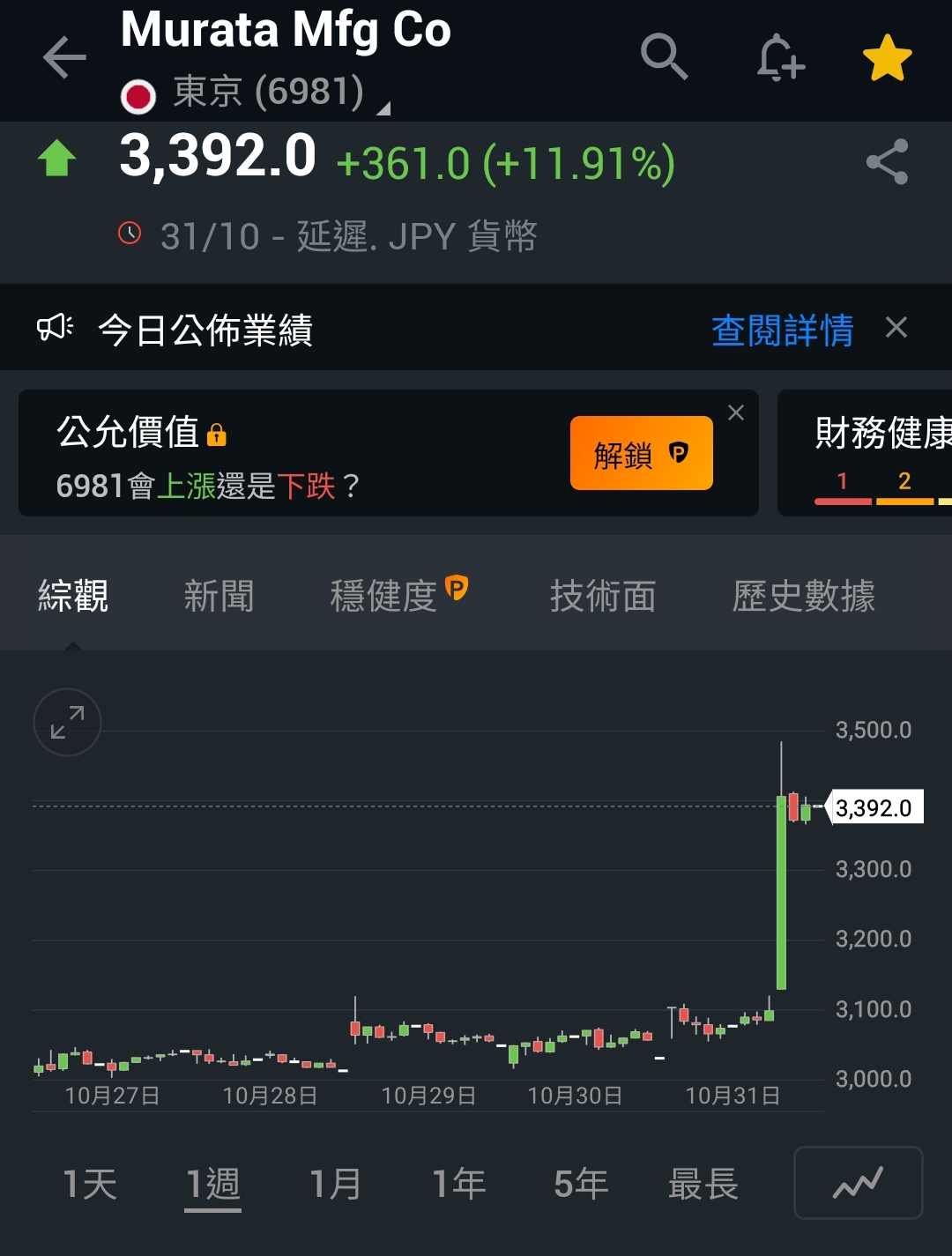Screen dimensions: 952x1256
Task: Open 查閱詳情 earnings details link
Action: point(782,331)
